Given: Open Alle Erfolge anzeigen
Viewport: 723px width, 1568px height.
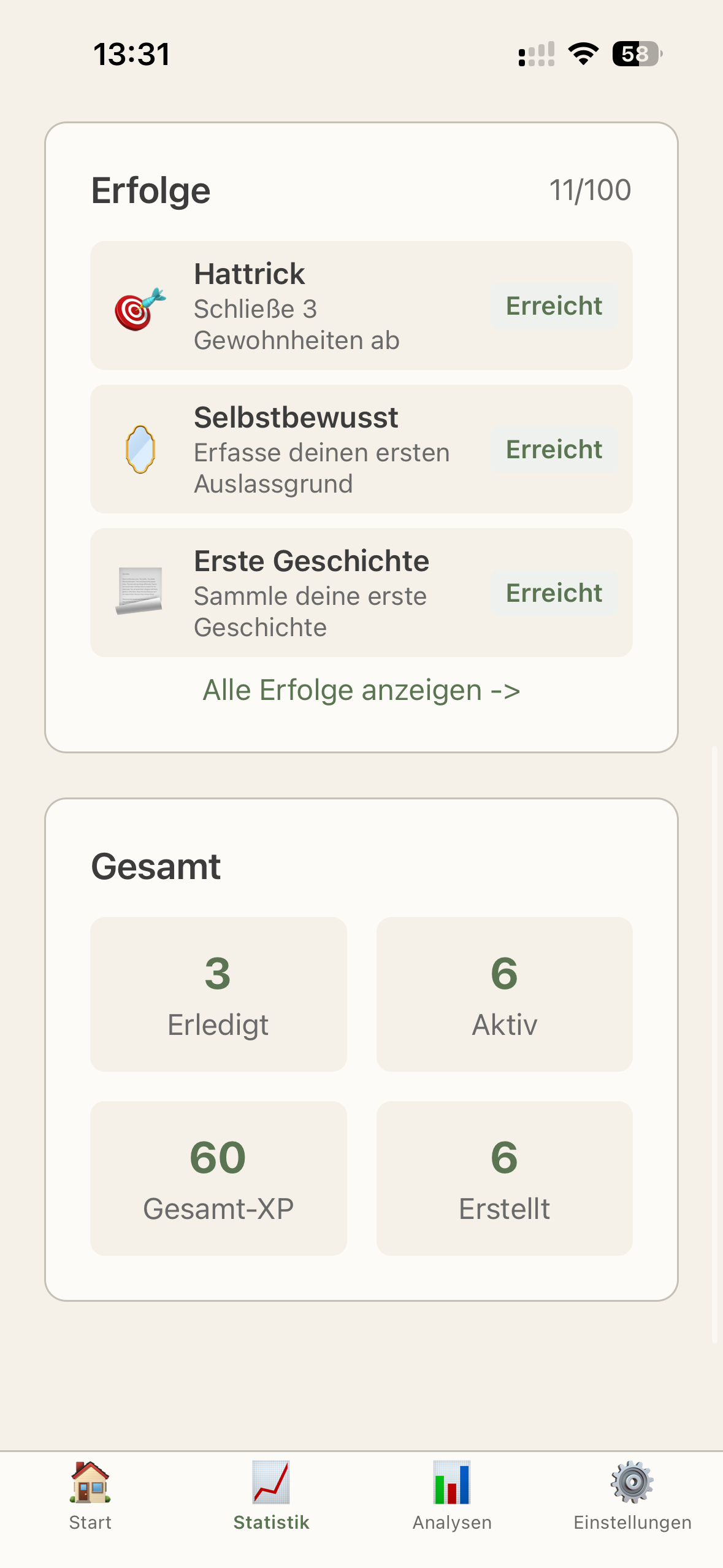Looking at the screenshot, I should (361, 690).
